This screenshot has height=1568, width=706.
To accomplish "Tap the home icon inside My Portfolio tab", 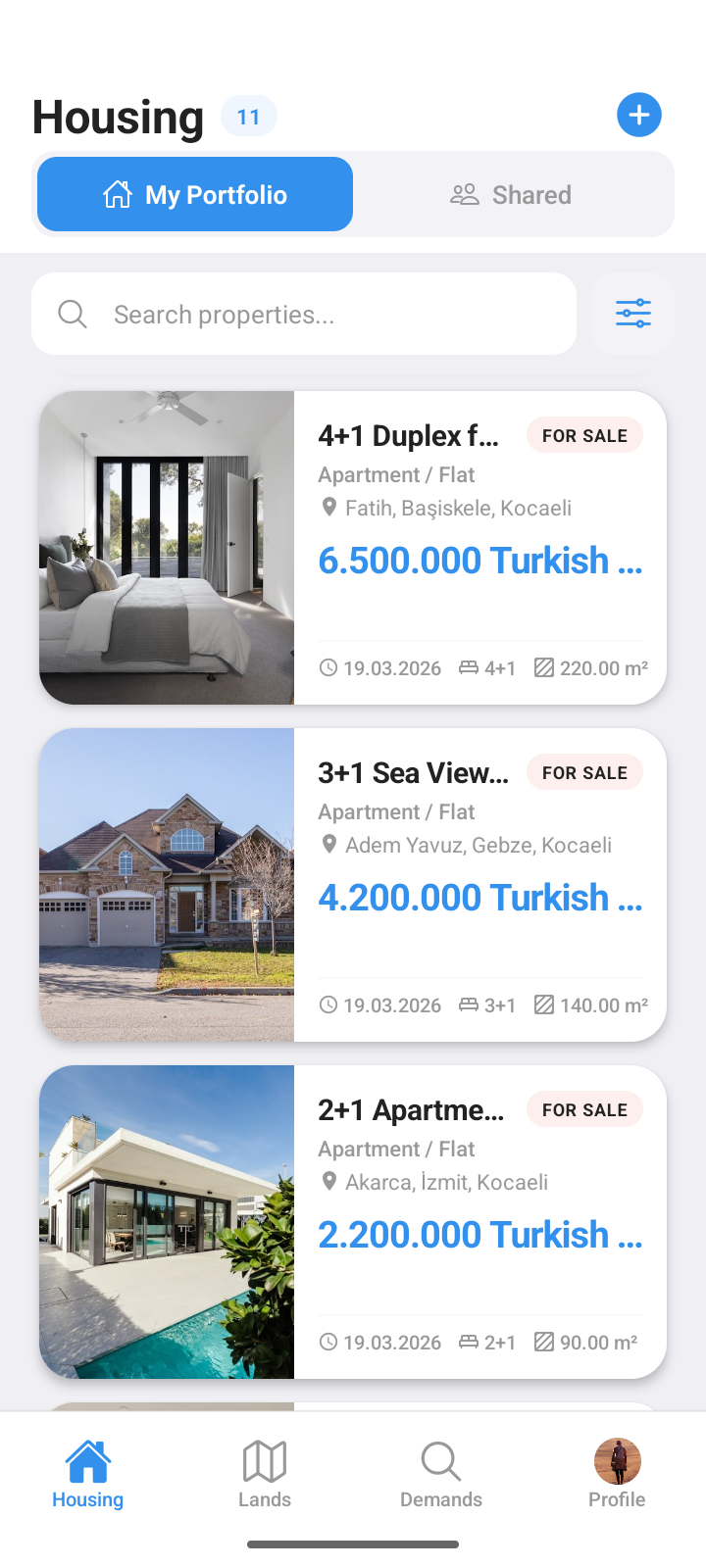I will coord(118,194).
